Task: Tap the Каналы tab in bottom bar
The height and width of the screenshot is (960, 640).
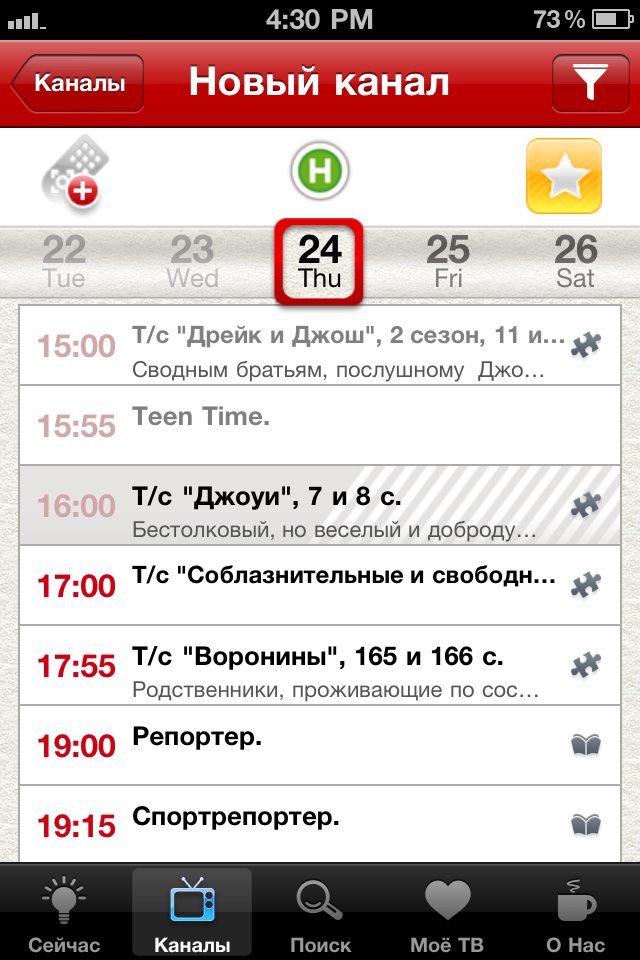Action: tap(192, 914)
